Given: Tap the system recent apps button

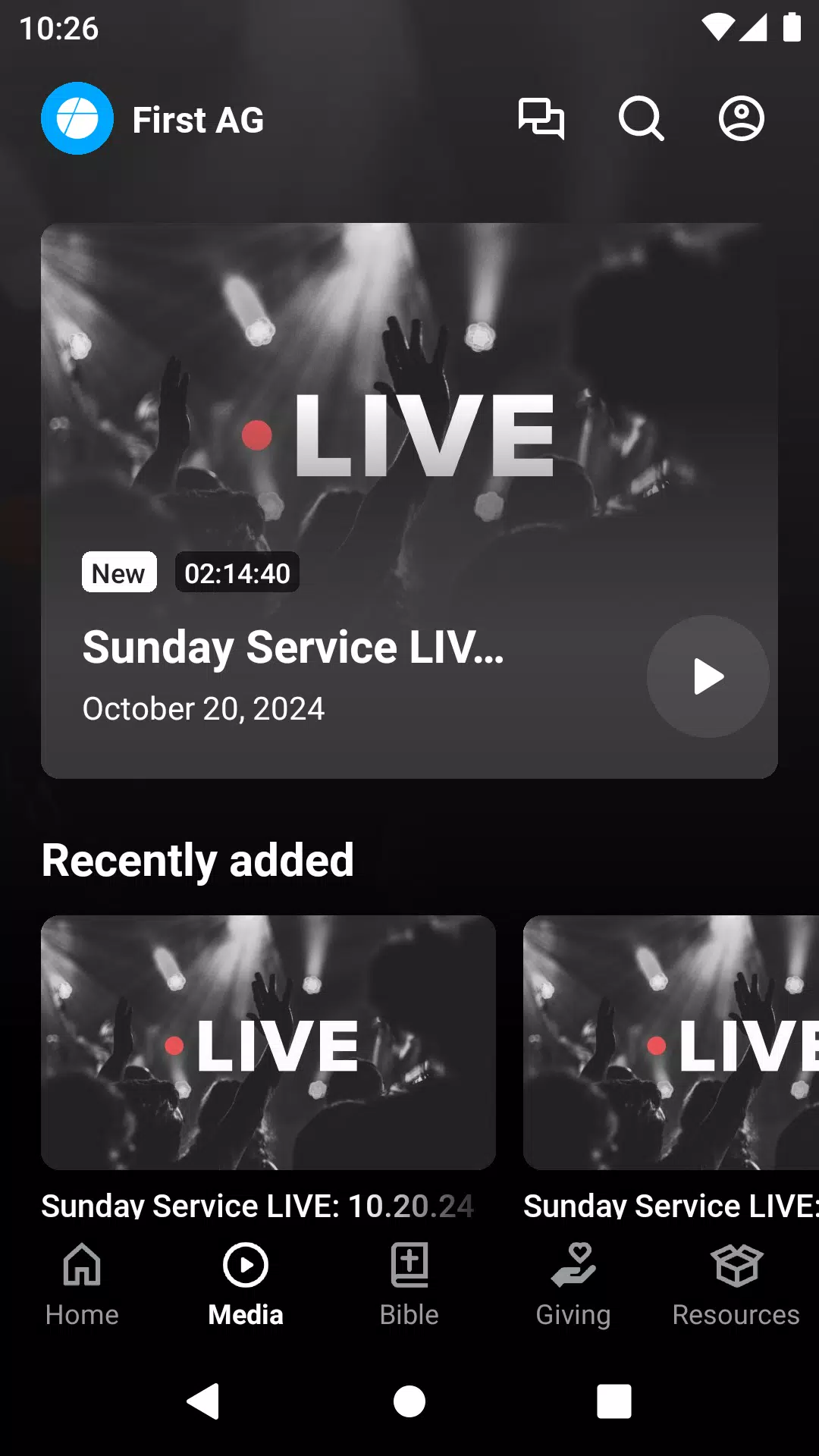Looking at the screenshot, I should (x=613, y=1401).
